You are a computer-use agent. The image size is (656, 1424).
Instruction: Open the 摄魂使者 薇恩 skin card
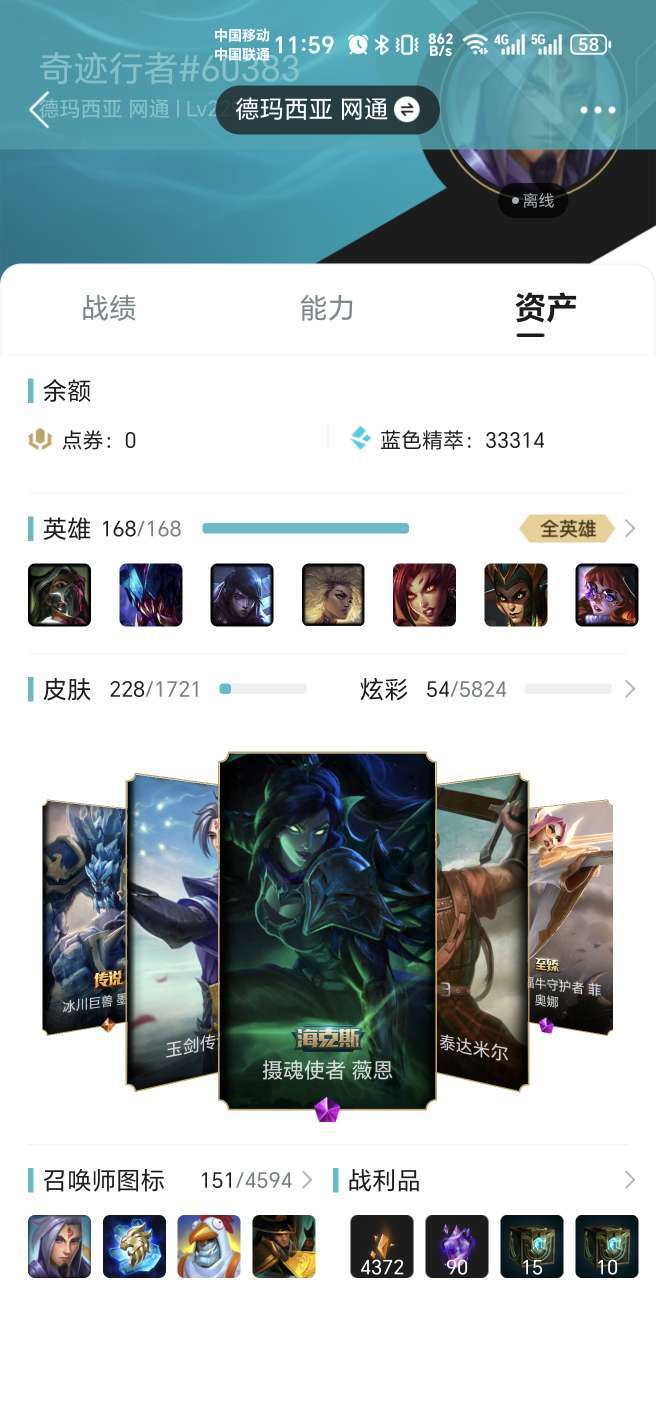point(327,930)
